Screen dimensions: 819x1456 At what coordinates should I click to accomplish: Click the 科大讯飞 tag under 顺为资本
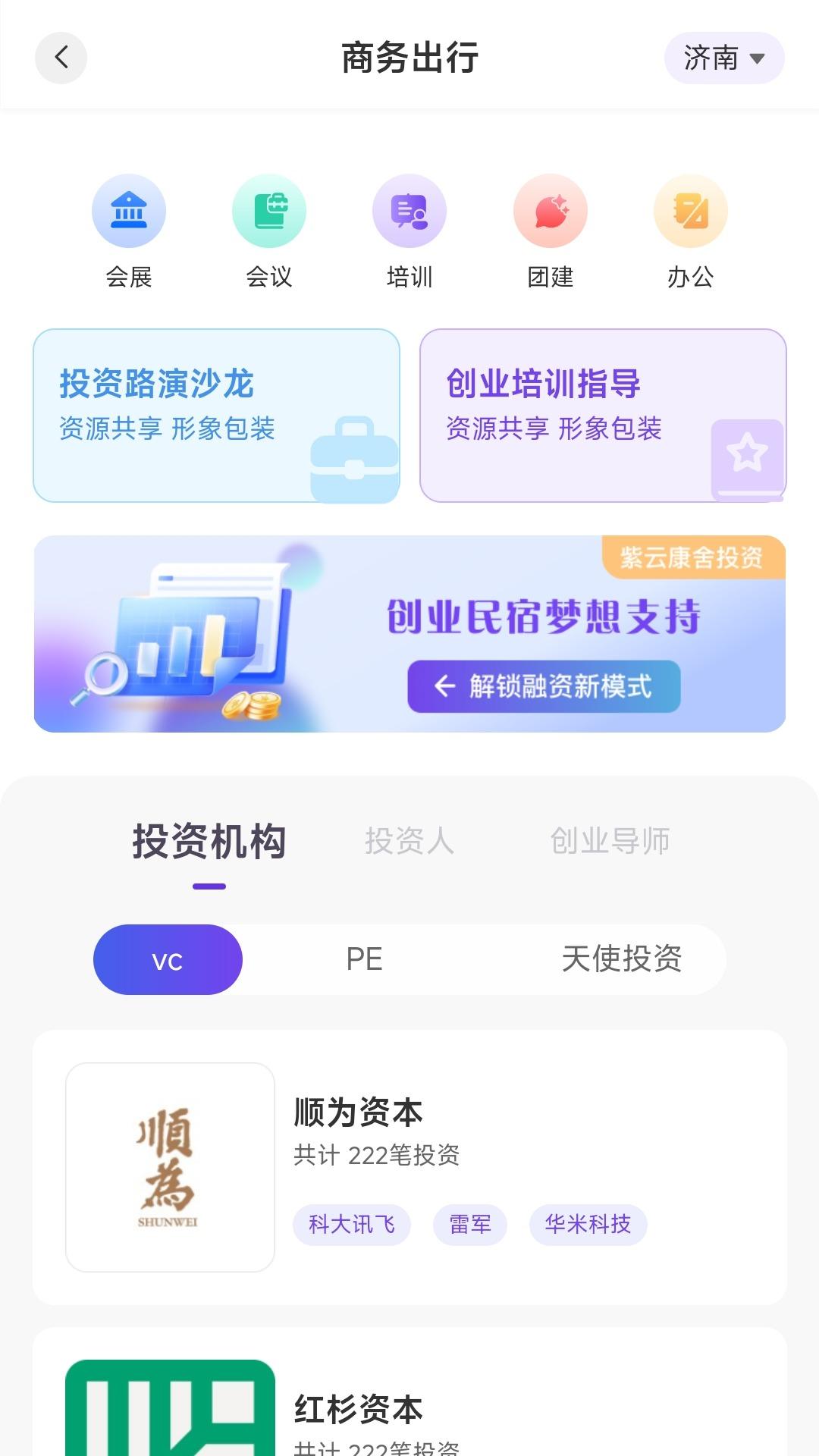pyautogui.click(x=352, y=1224)
